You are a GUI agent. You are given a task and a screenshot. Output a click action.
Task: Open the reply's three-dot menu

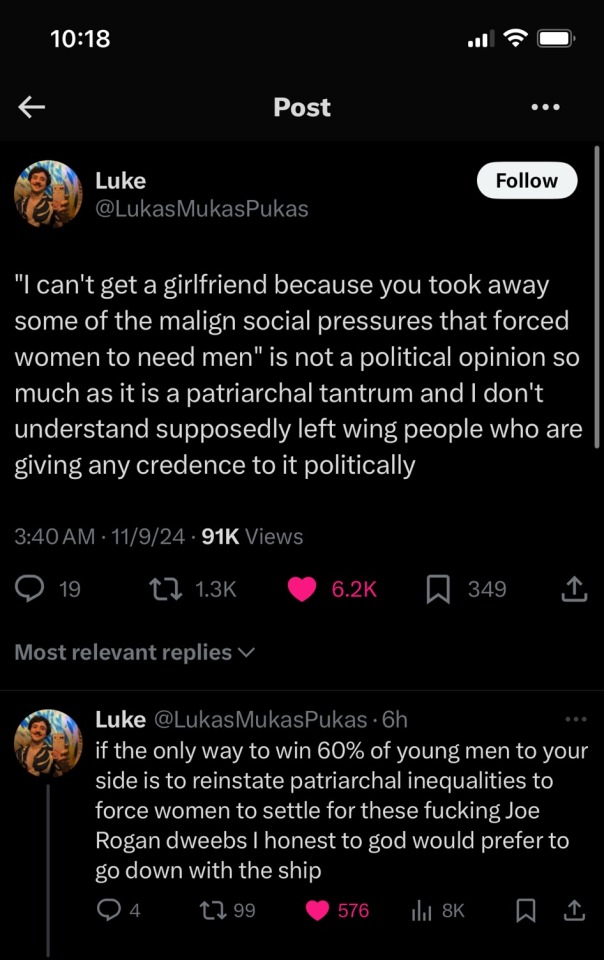click(x=575, y=719)
